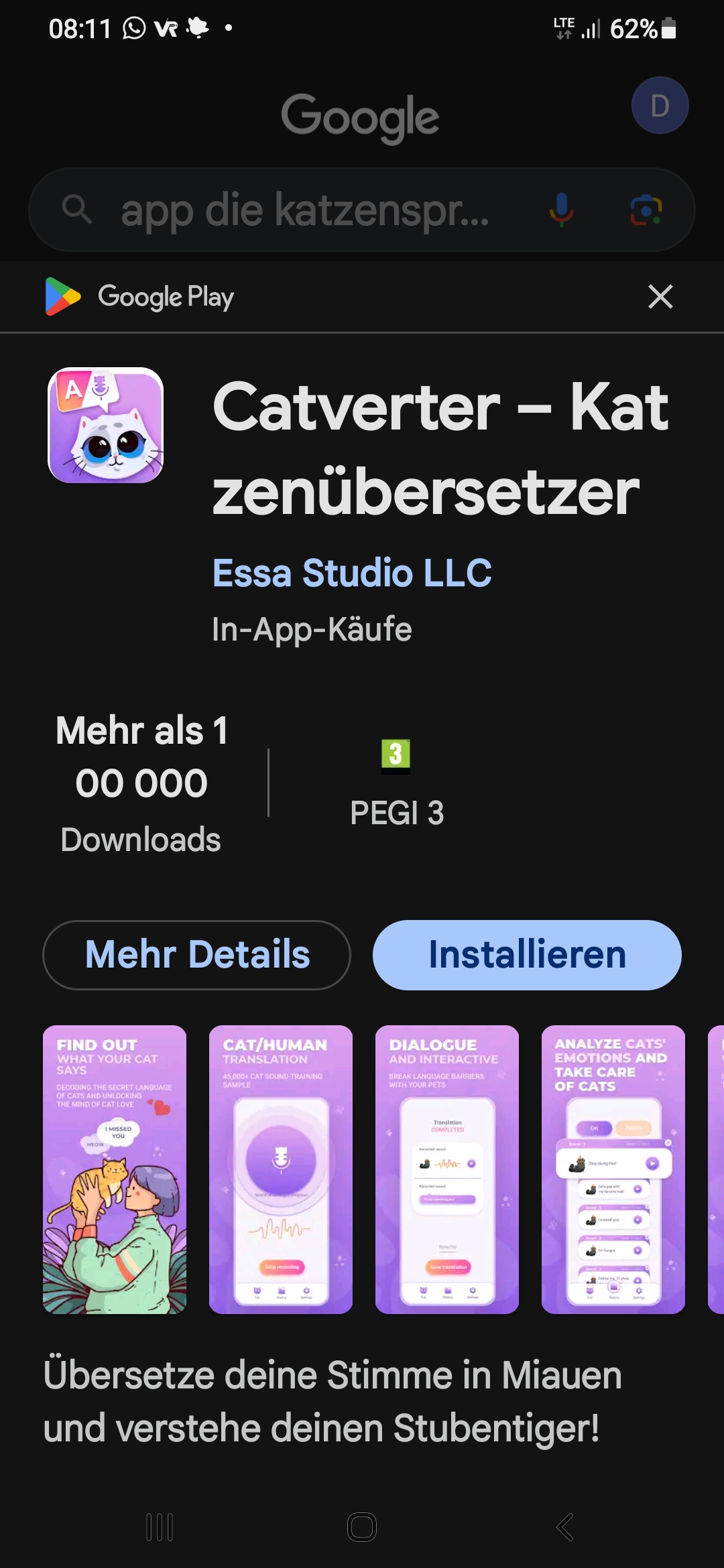Tap the search box with katzenspr query
The width and height of the screenshot is (724, 1568).
(x=305, y=210)
